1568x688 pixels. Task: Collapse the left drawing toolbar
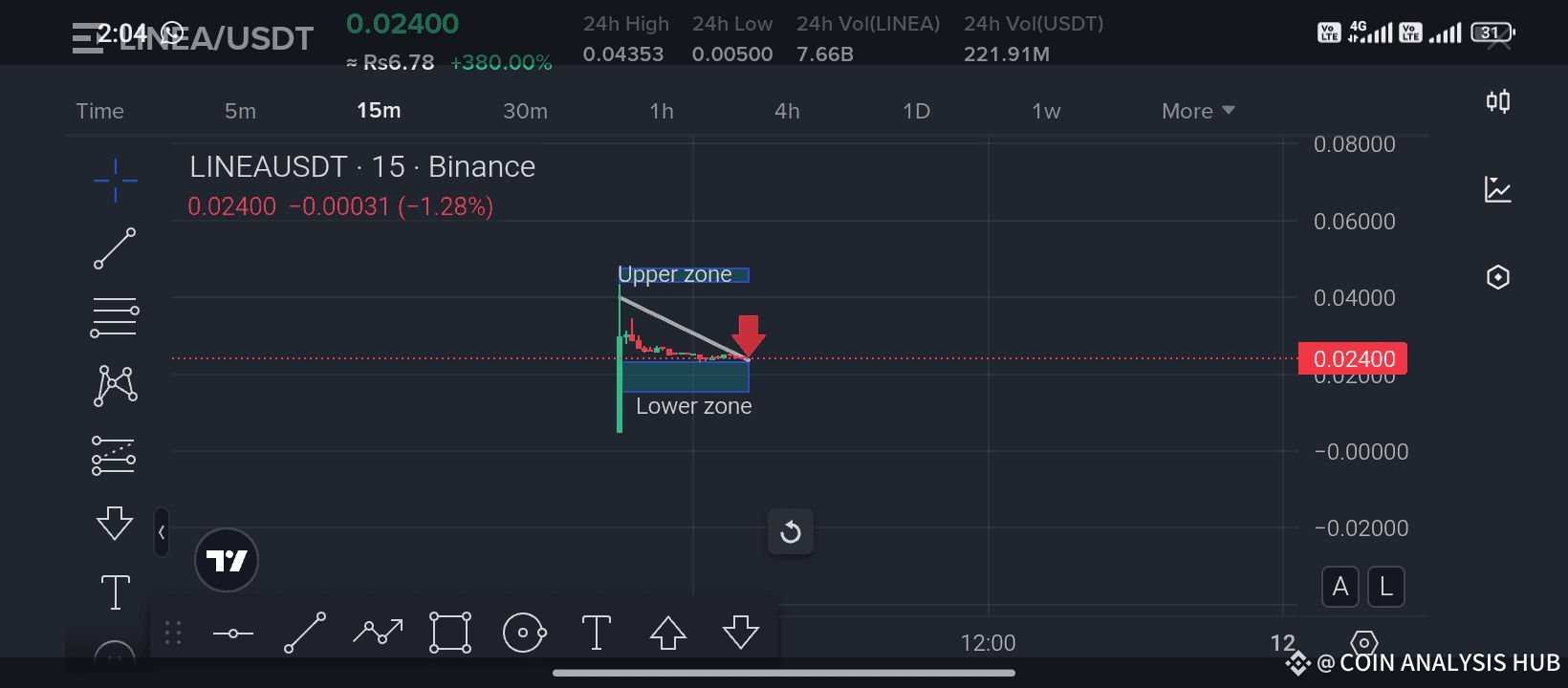[162, 532]
